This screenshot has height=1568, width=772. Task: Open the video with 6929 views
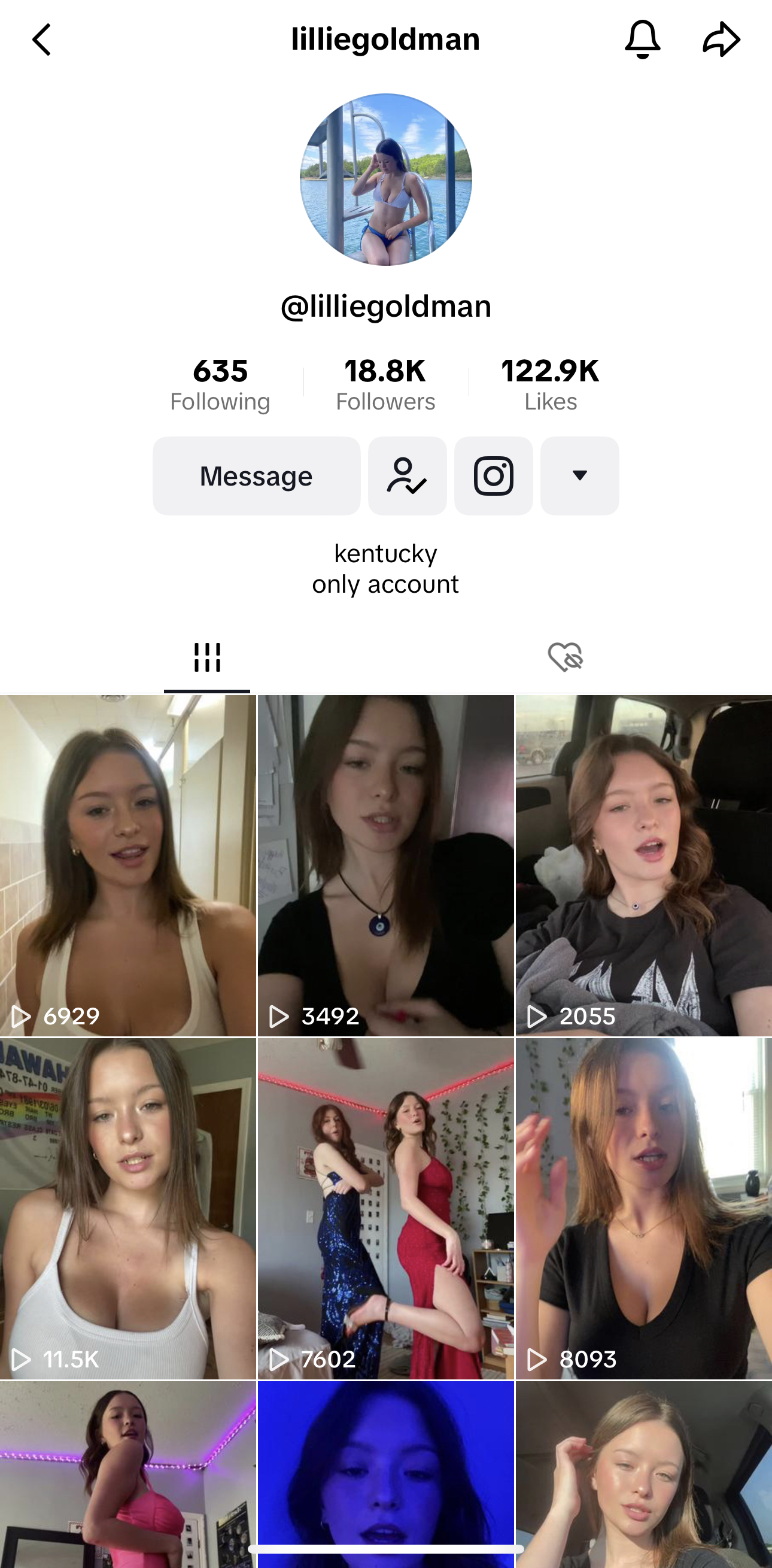click(x=127, y=865)
